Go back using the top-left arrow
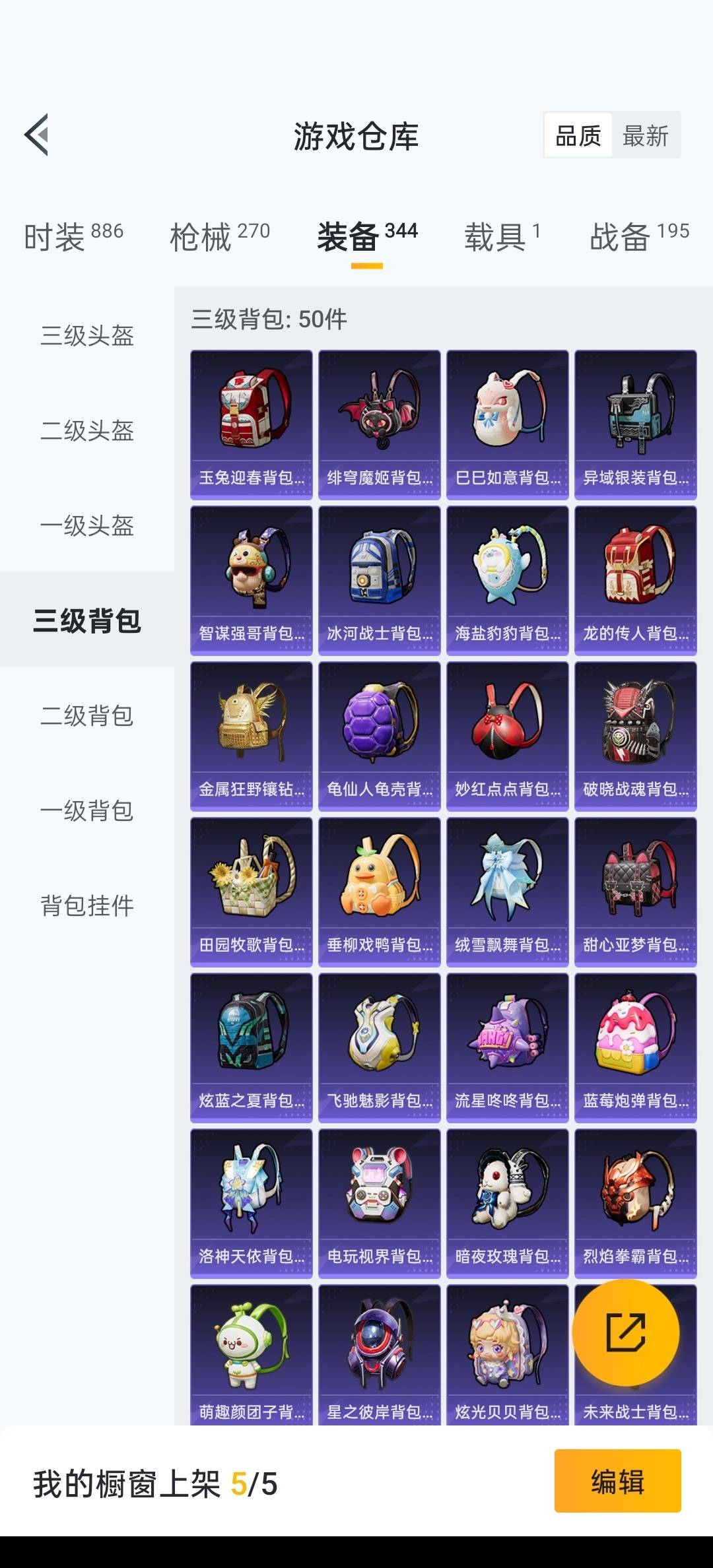This screenshot has height=1568, width=713. click(x=37, y=135)
